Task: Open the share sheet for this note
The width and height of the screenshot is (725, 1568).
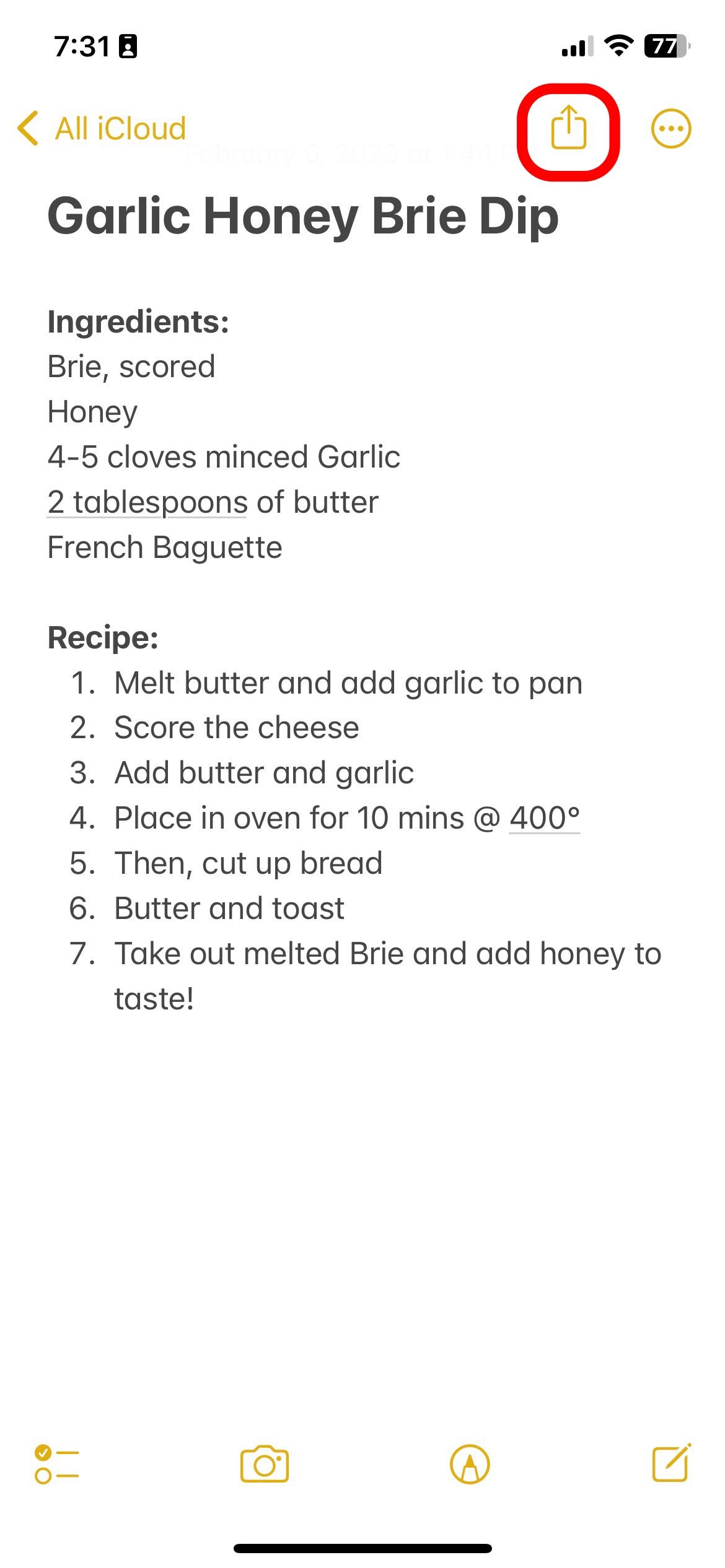Action: pyautogui.click(x=568, y=127)
